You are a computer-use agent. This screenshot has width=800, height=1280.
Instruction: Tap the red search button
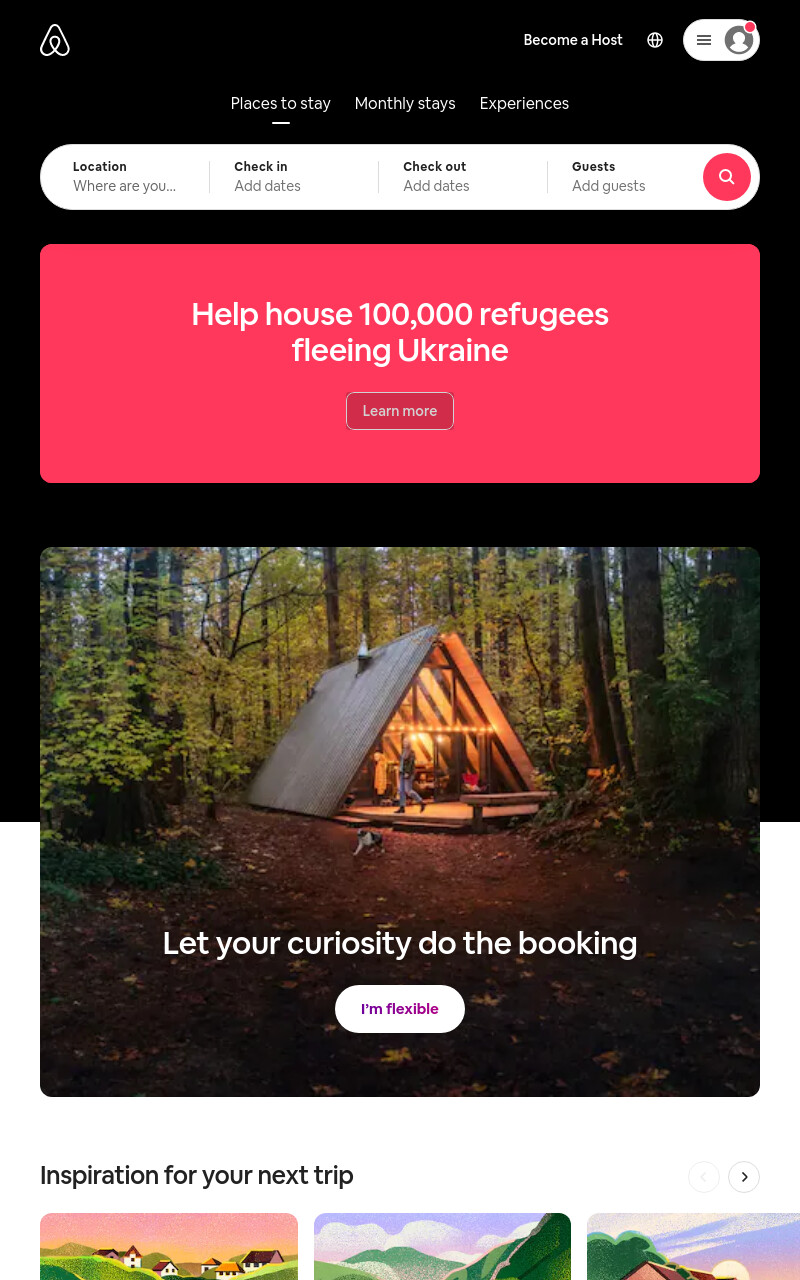(x=727, y=177)
